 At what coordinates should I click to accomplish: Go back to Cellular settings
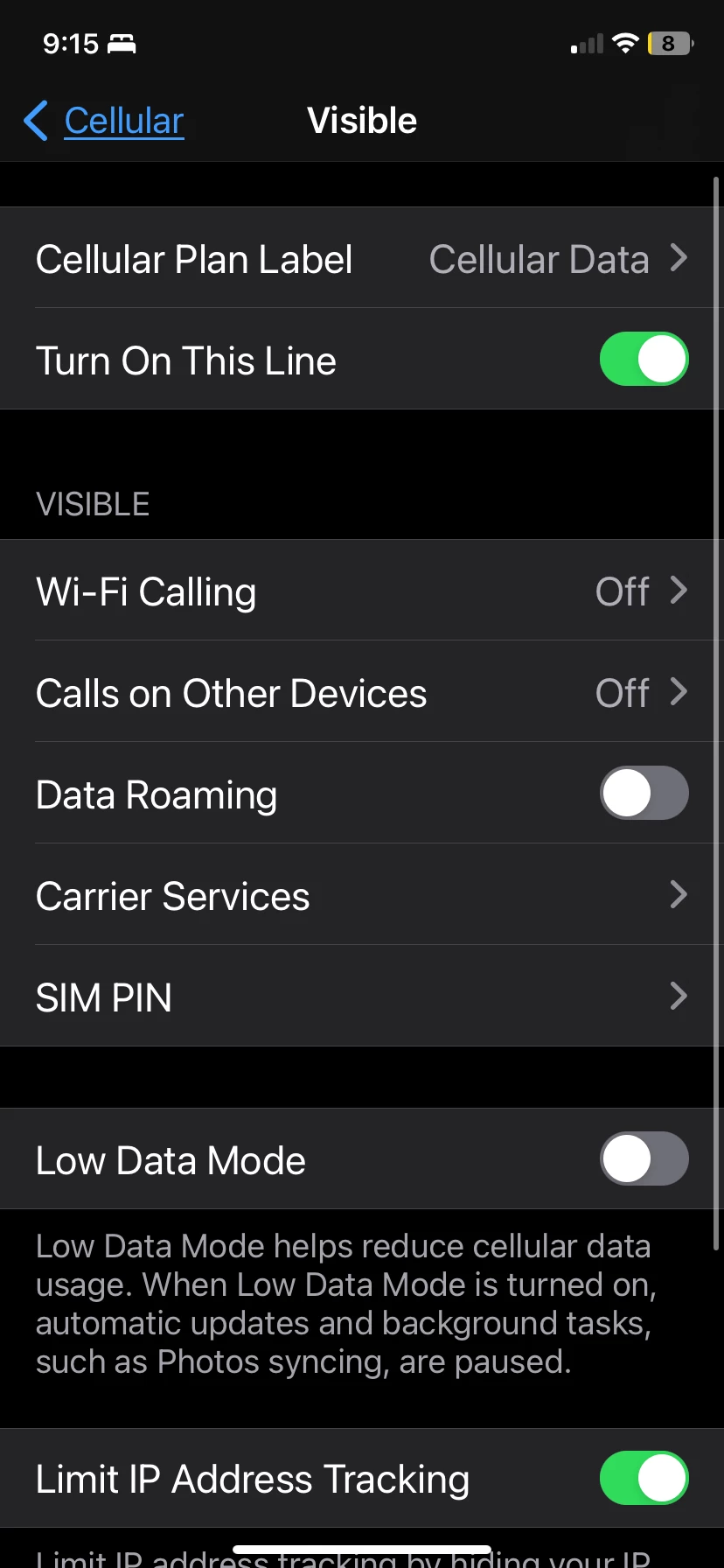tap(105, 121)
